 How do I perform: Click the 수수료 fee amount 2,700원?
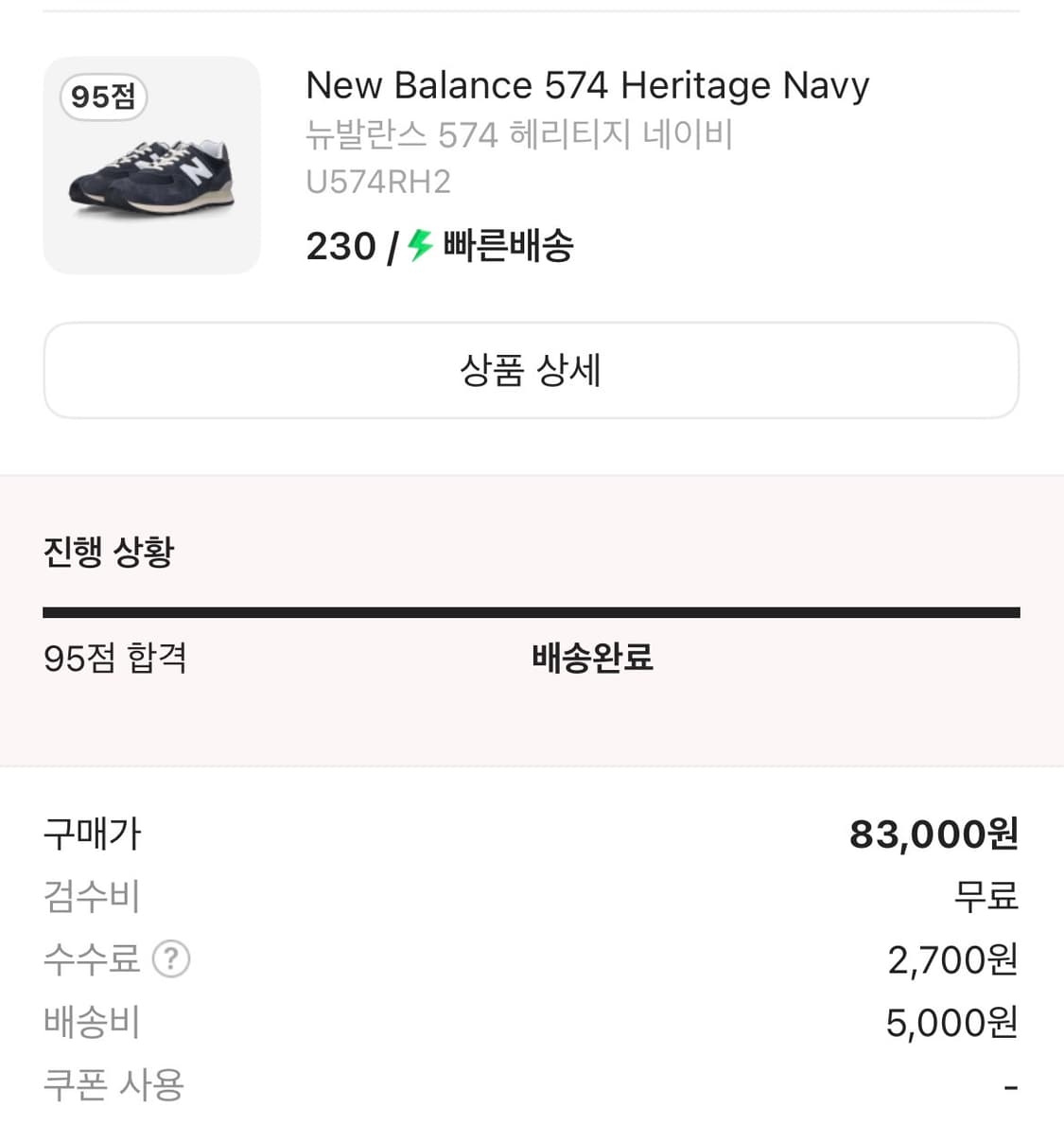954,959
